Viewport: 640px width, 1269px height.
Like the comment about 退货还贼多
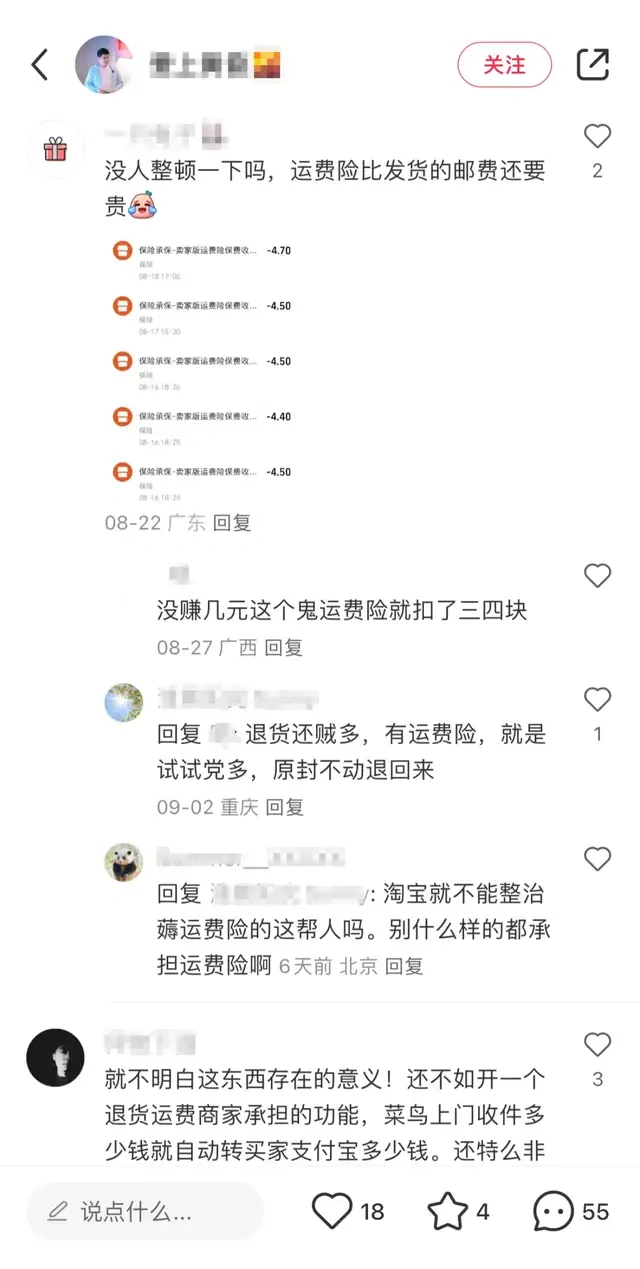click(x=597, y=699)
